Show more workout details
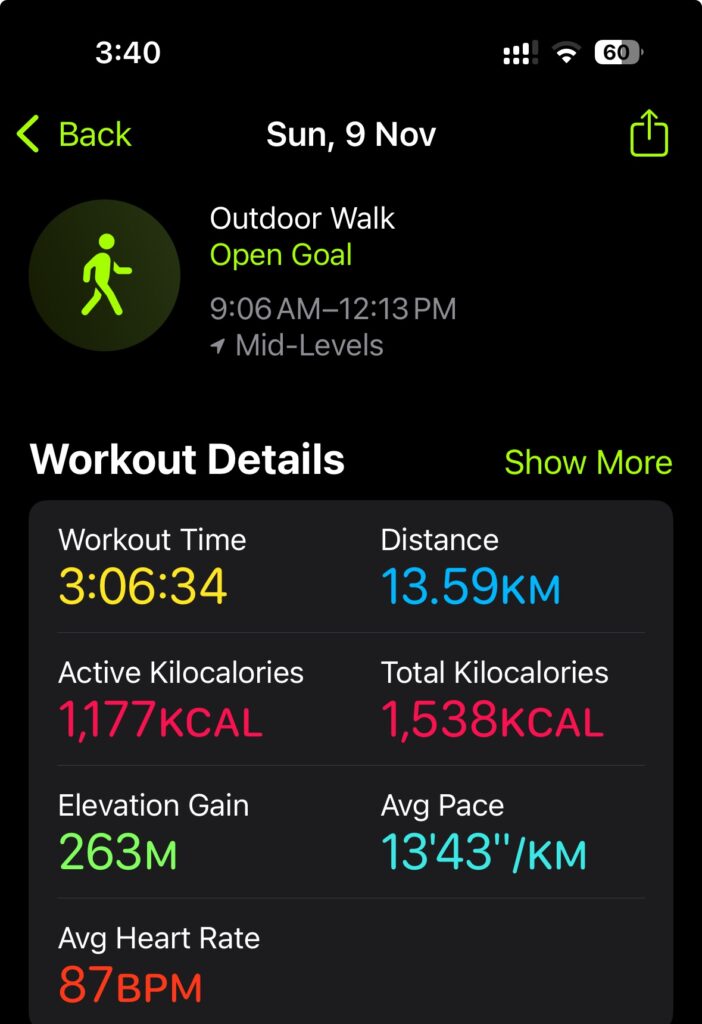The height and width of the screenshot is (1024, 702). click(x=587, y=462)
